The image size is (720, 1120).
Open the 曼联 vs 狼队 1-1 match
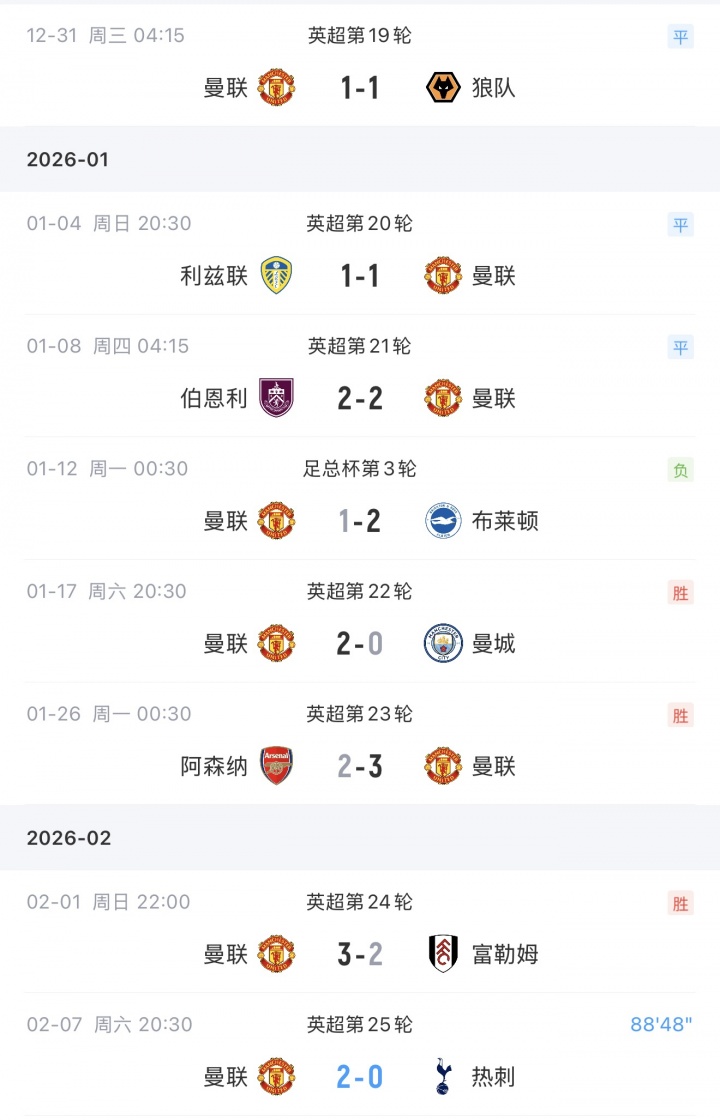(360, 88)
